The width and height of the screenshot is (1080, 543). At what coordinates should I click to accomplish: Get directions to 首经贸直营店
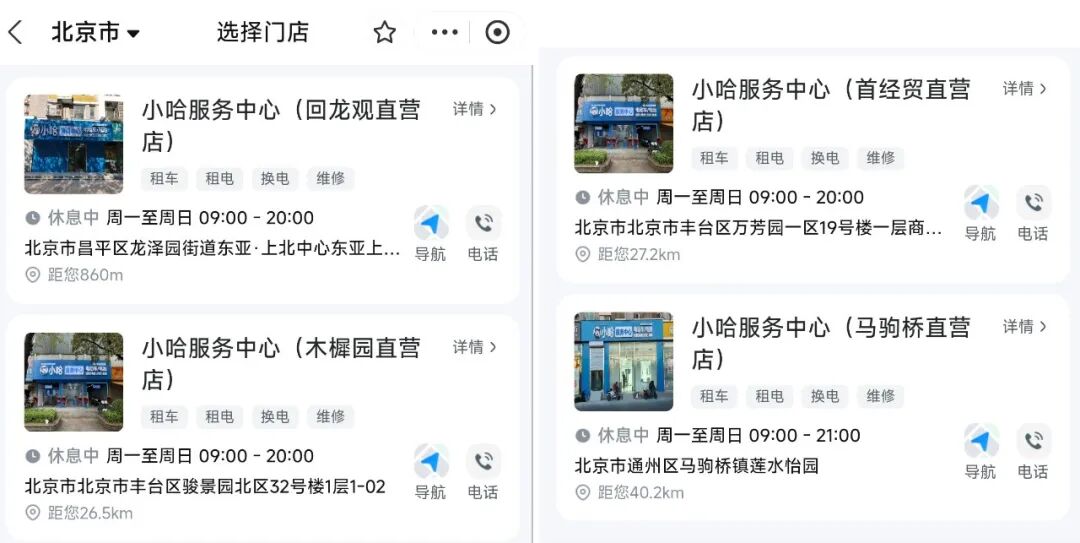980,213
